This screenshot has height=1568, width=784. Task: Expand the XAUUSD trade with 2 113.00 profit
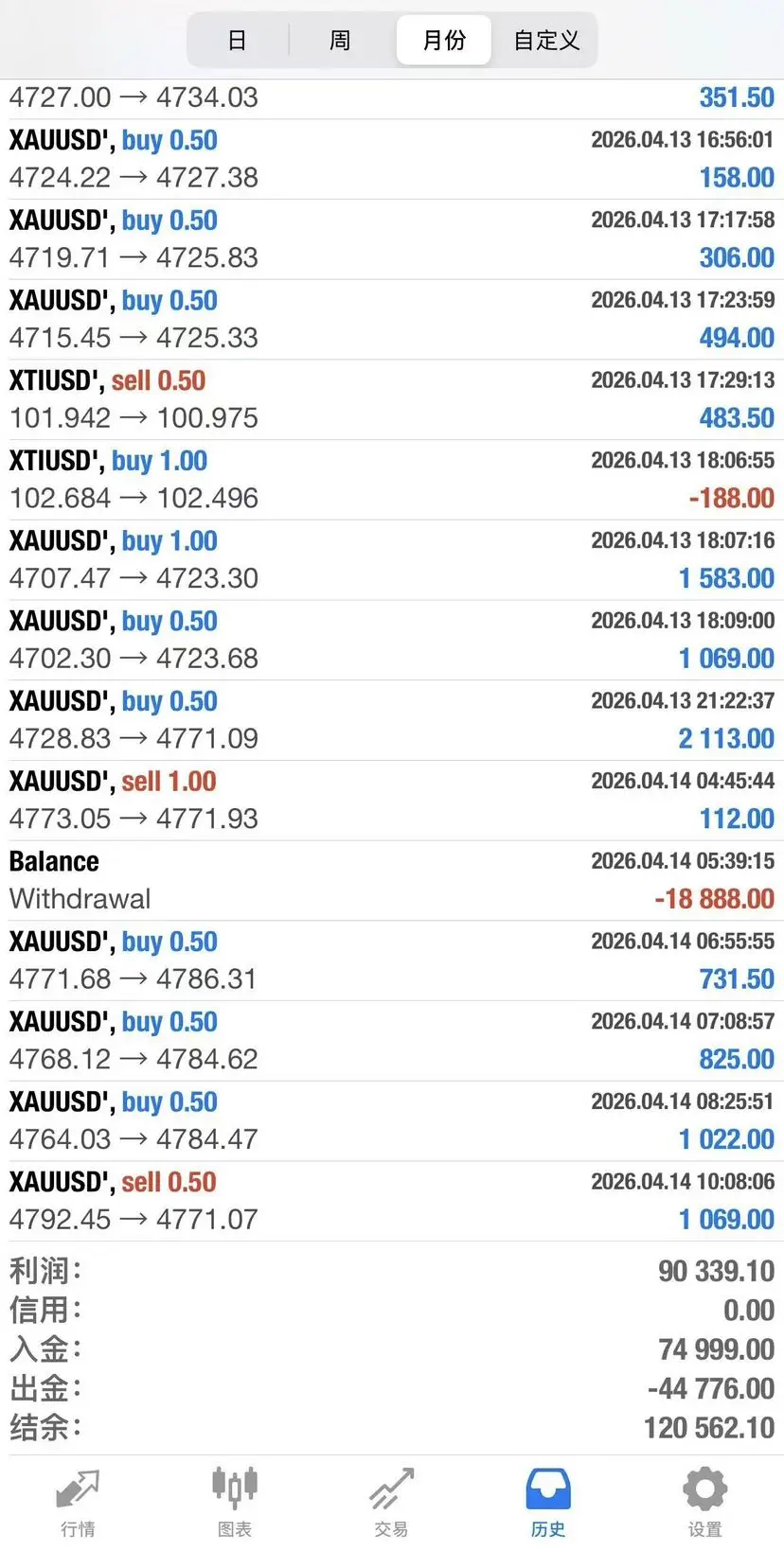tap(392, 720)
